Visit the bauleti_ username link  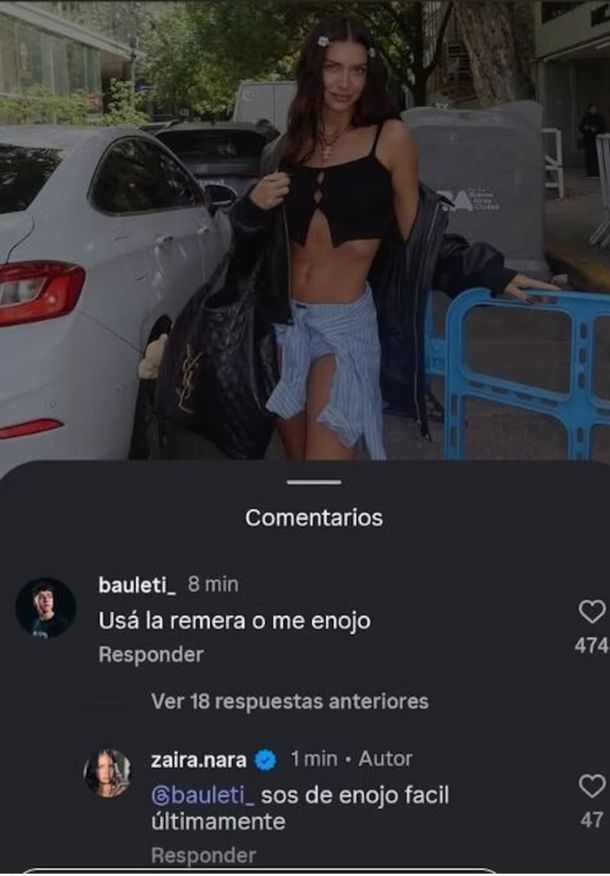pos(136,585)
